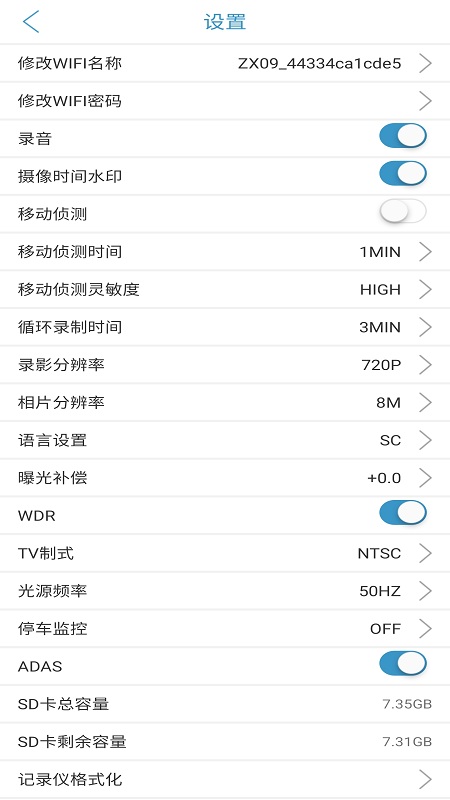Open 循环录制时间 options
450x800 pixels.
click(x=225, y=327)
